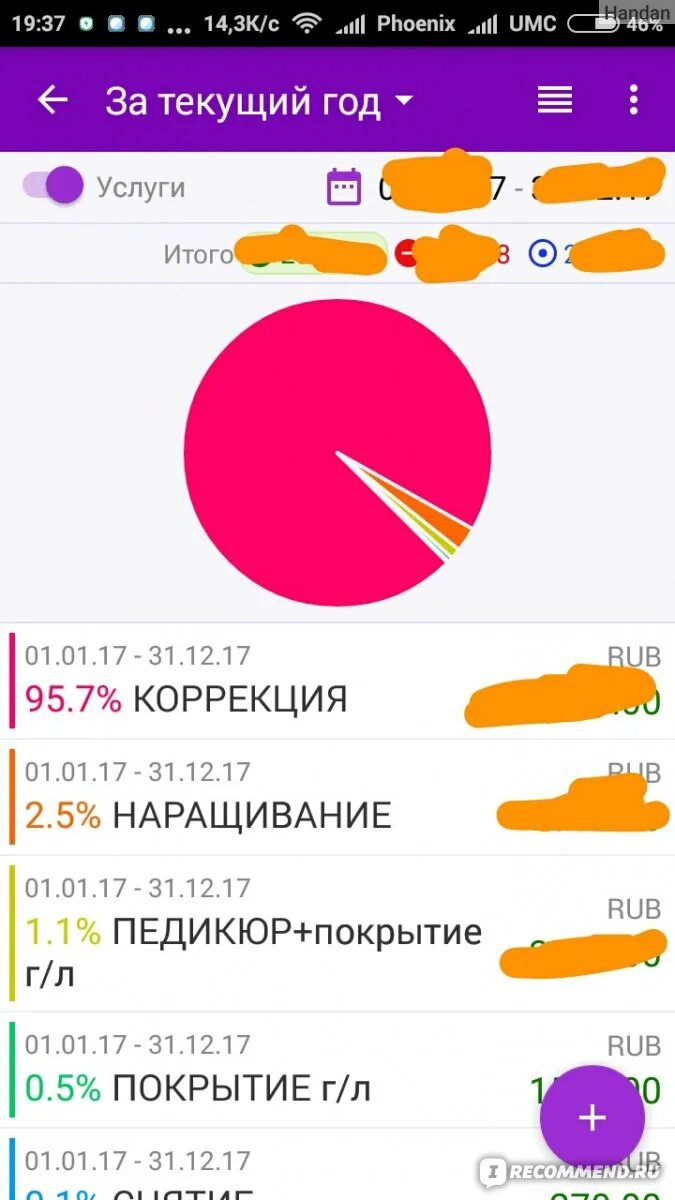Toggle the Услуги switch

[x=54, y=187]
